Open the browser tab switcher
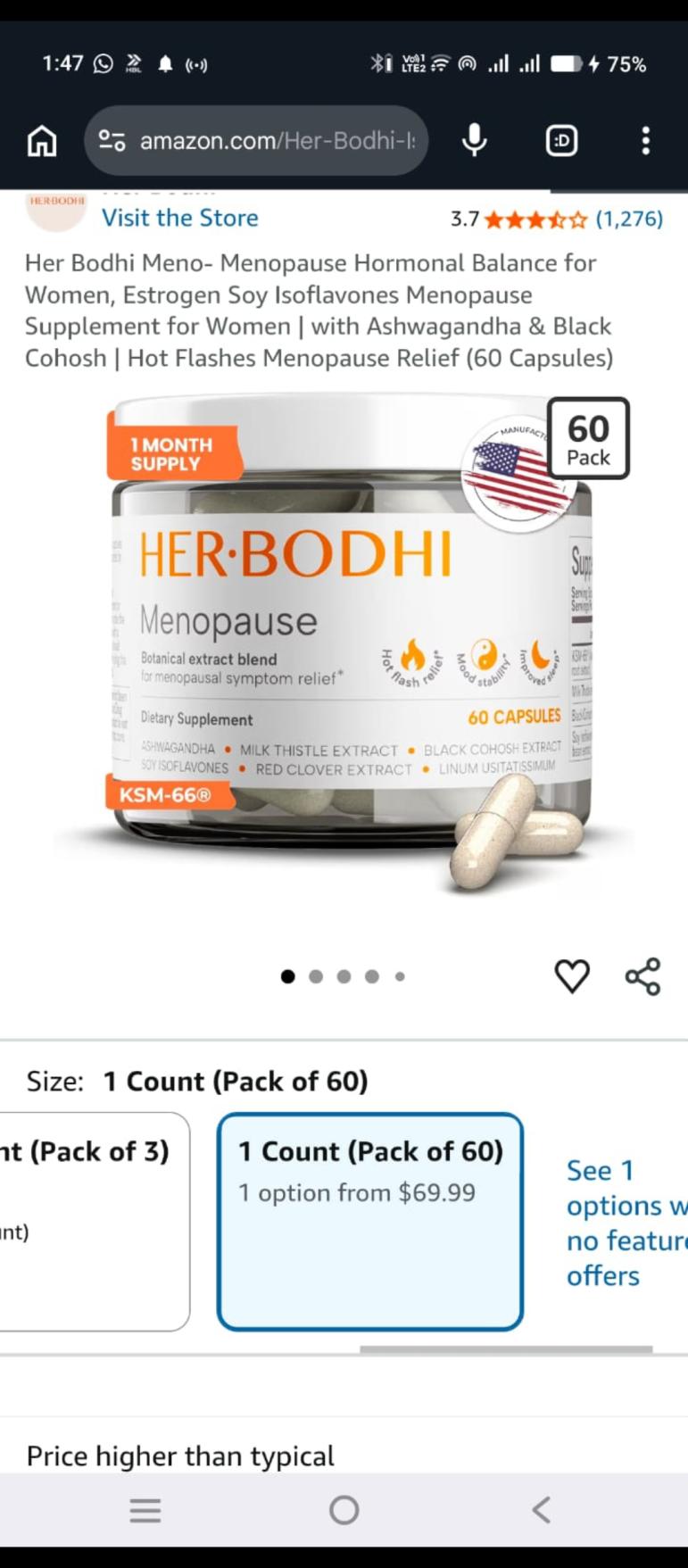The height and width of the screenshot is (1568, 688). pos(561,141)
